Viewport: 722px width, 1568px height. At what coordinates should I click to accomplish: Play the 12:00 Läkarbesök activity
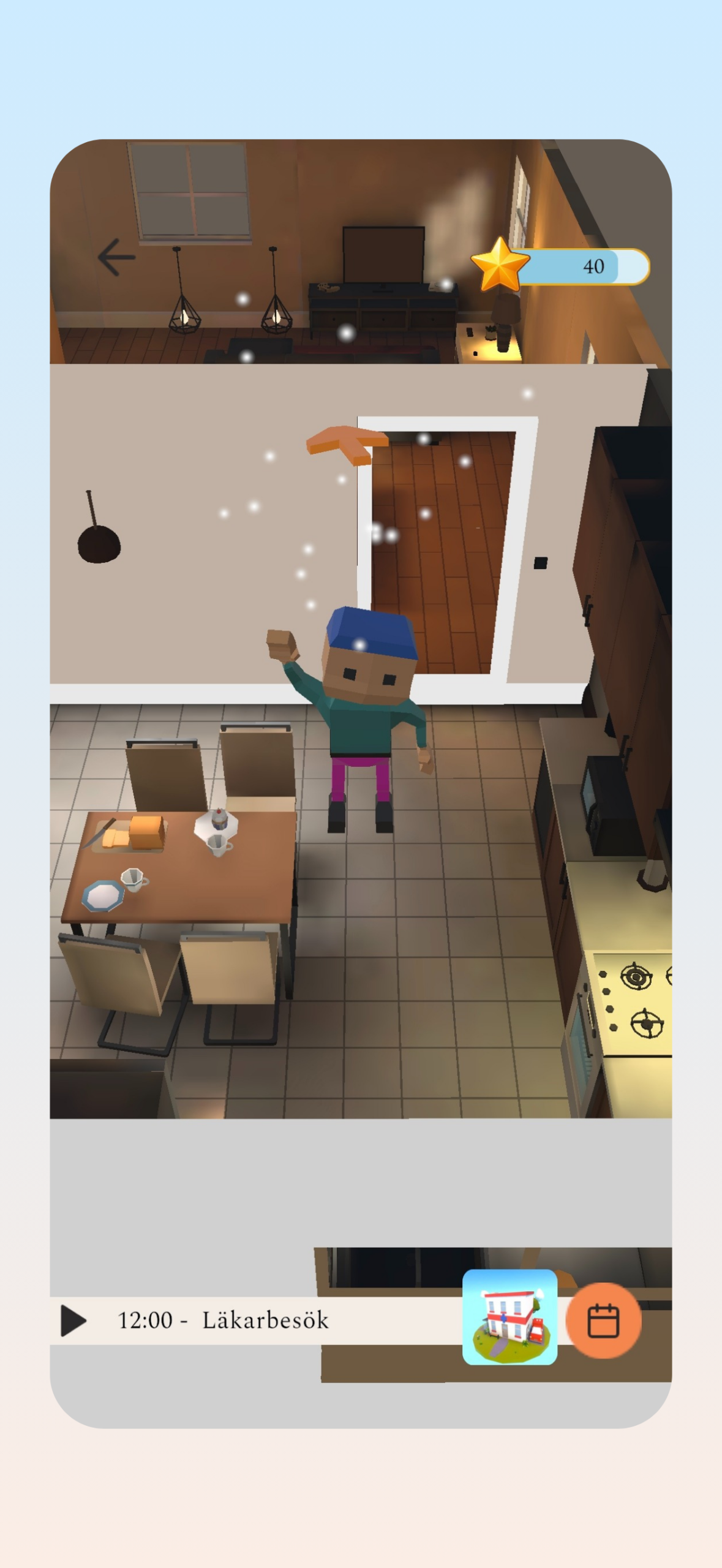tap(74, 1320)
